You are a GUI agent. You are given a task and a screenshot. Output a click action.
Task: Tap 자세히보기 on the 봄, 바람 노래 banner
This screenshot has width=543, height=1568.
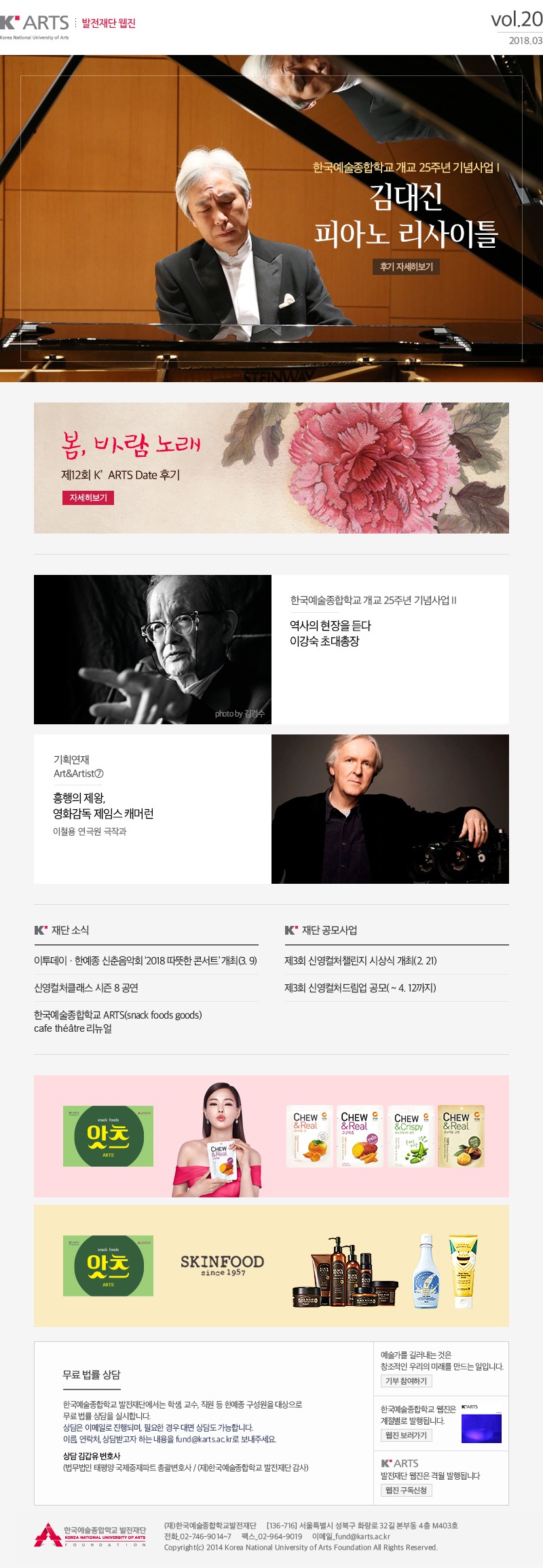coord(88,498)
